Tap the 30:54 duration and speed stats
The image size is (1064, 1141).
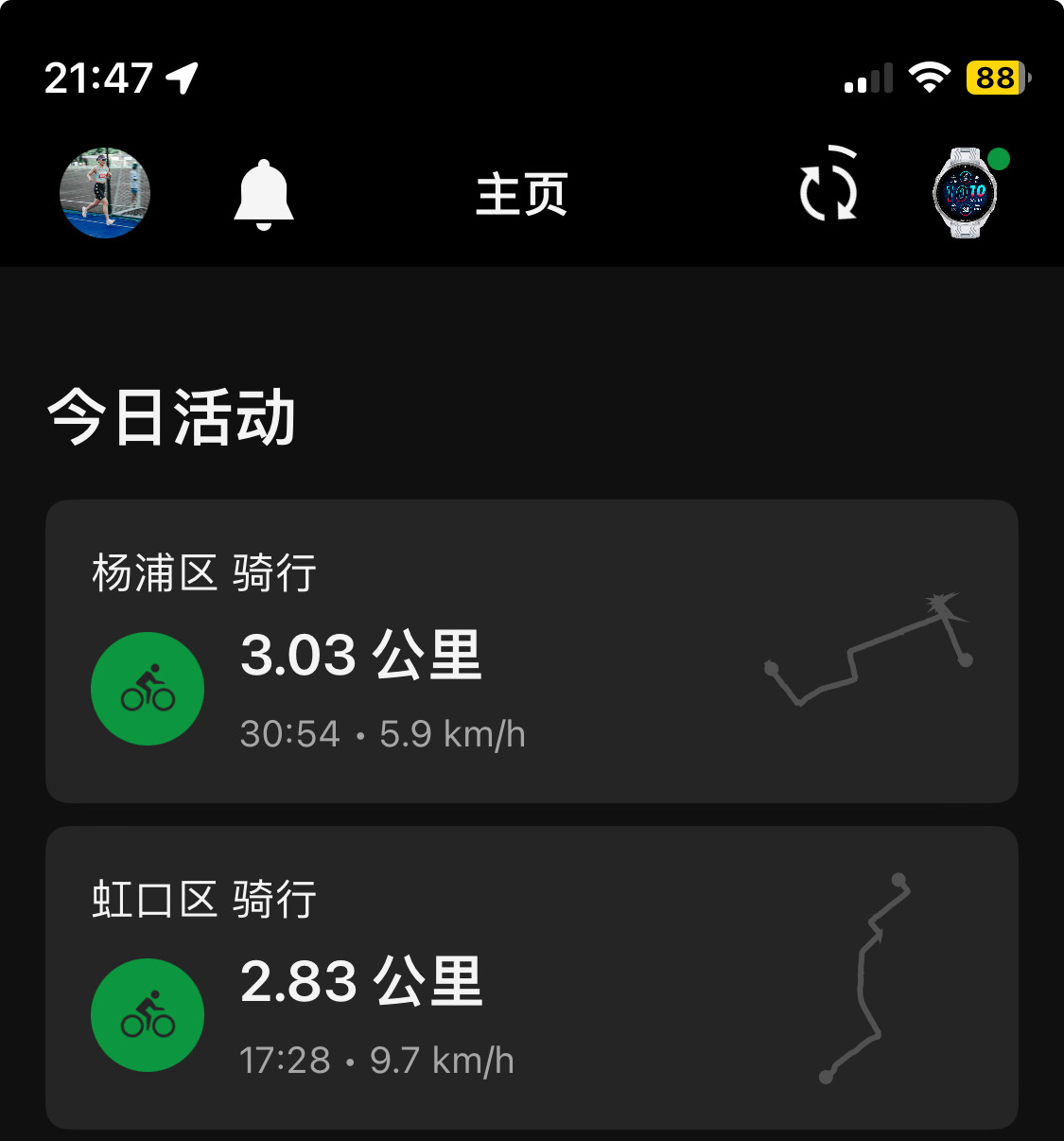[382, 733]
